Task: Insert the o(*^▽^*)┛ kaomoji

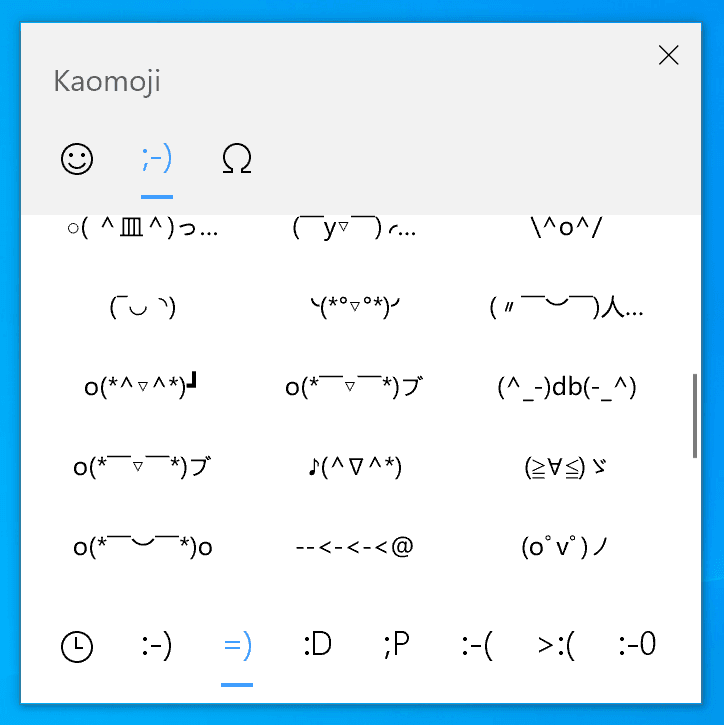Action: coord(143,387)
